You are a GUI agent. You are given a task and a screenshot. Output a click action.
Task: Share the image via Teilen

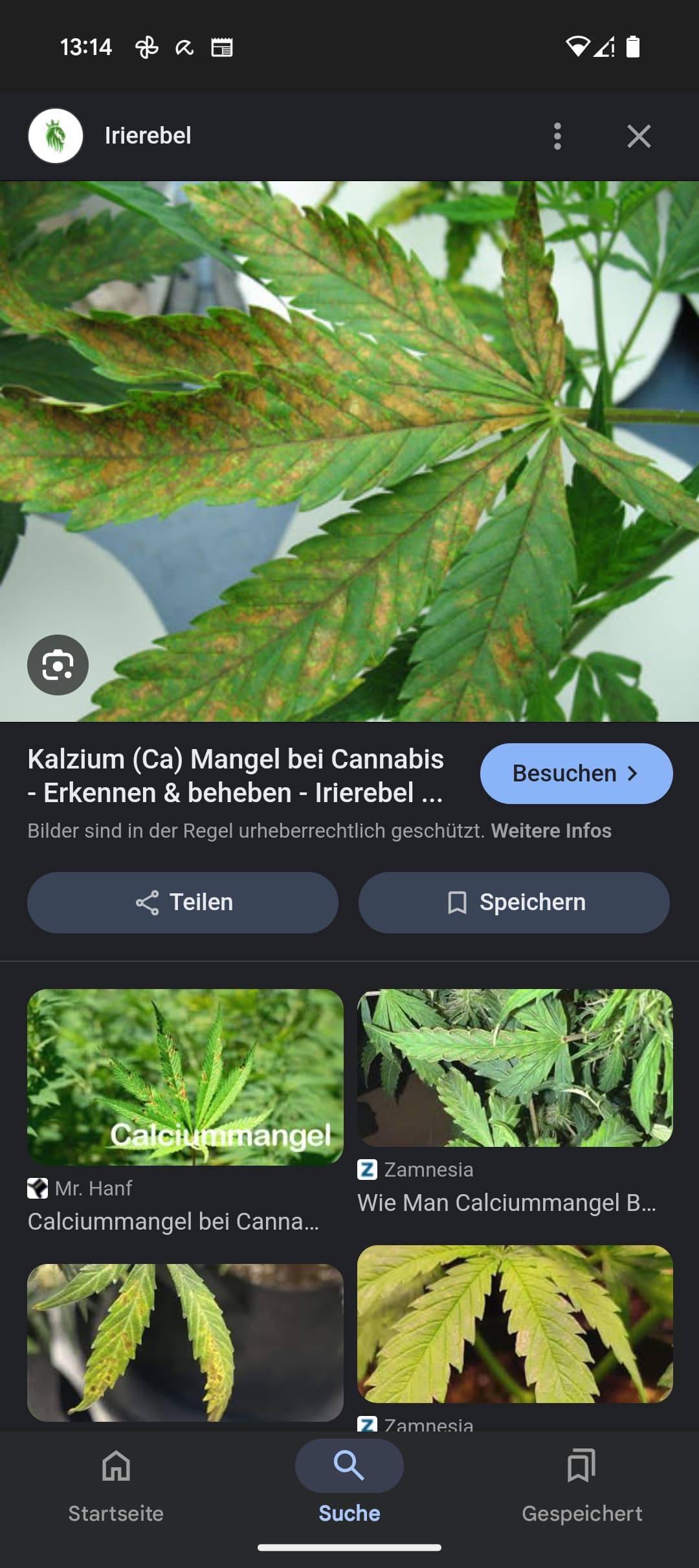(x=183, y=902)
